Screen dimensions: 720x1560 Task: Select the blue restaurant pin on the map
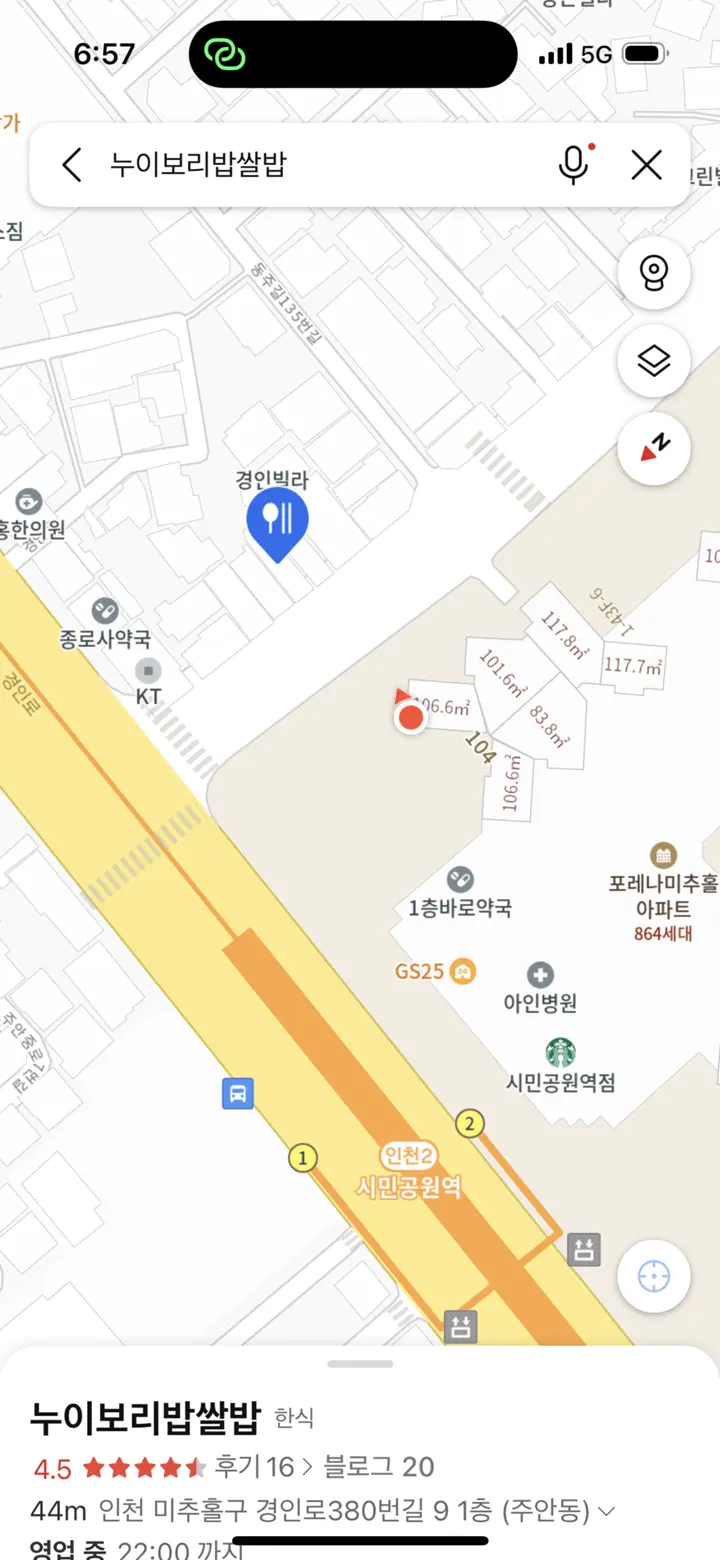click(x=277, y=520)
